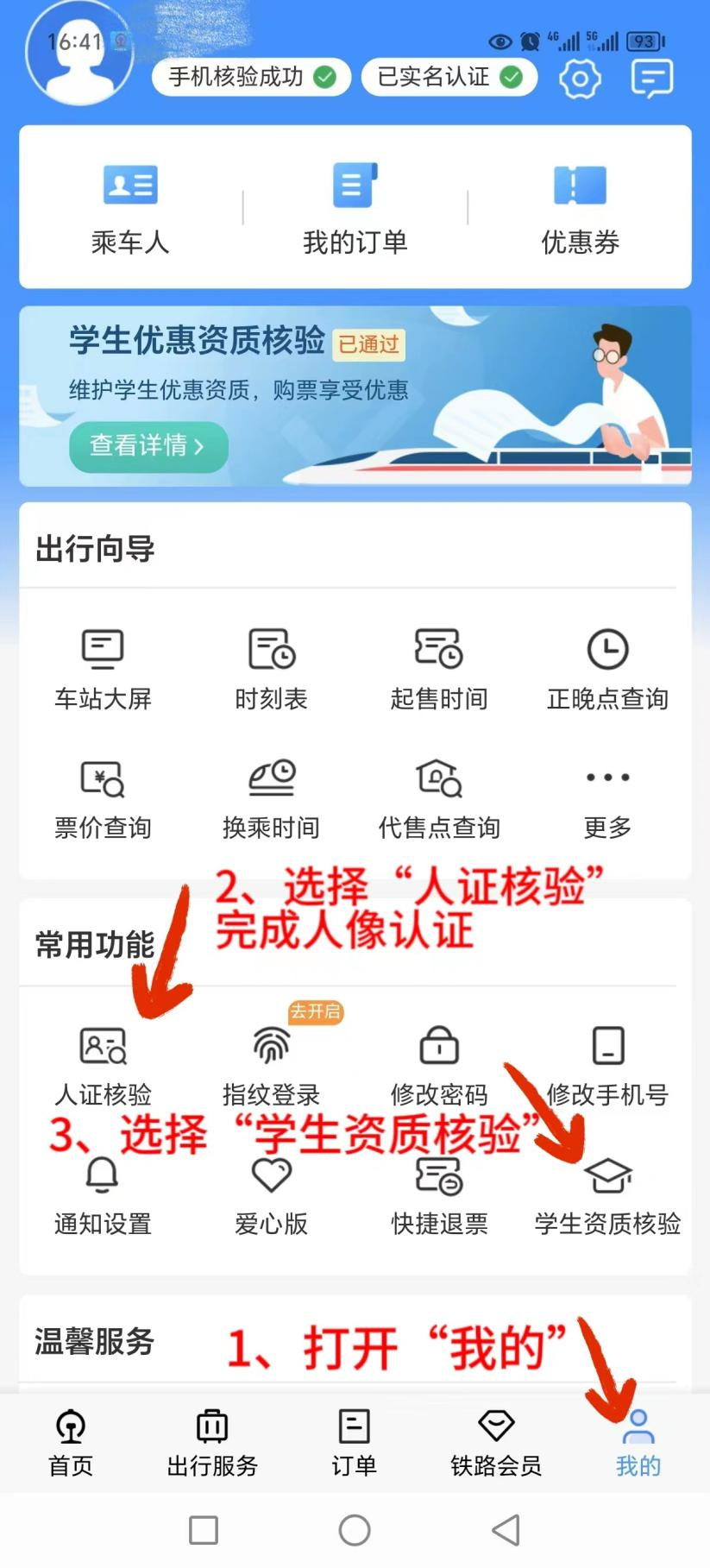Open 修改密码 to change password

point(439,1066)
